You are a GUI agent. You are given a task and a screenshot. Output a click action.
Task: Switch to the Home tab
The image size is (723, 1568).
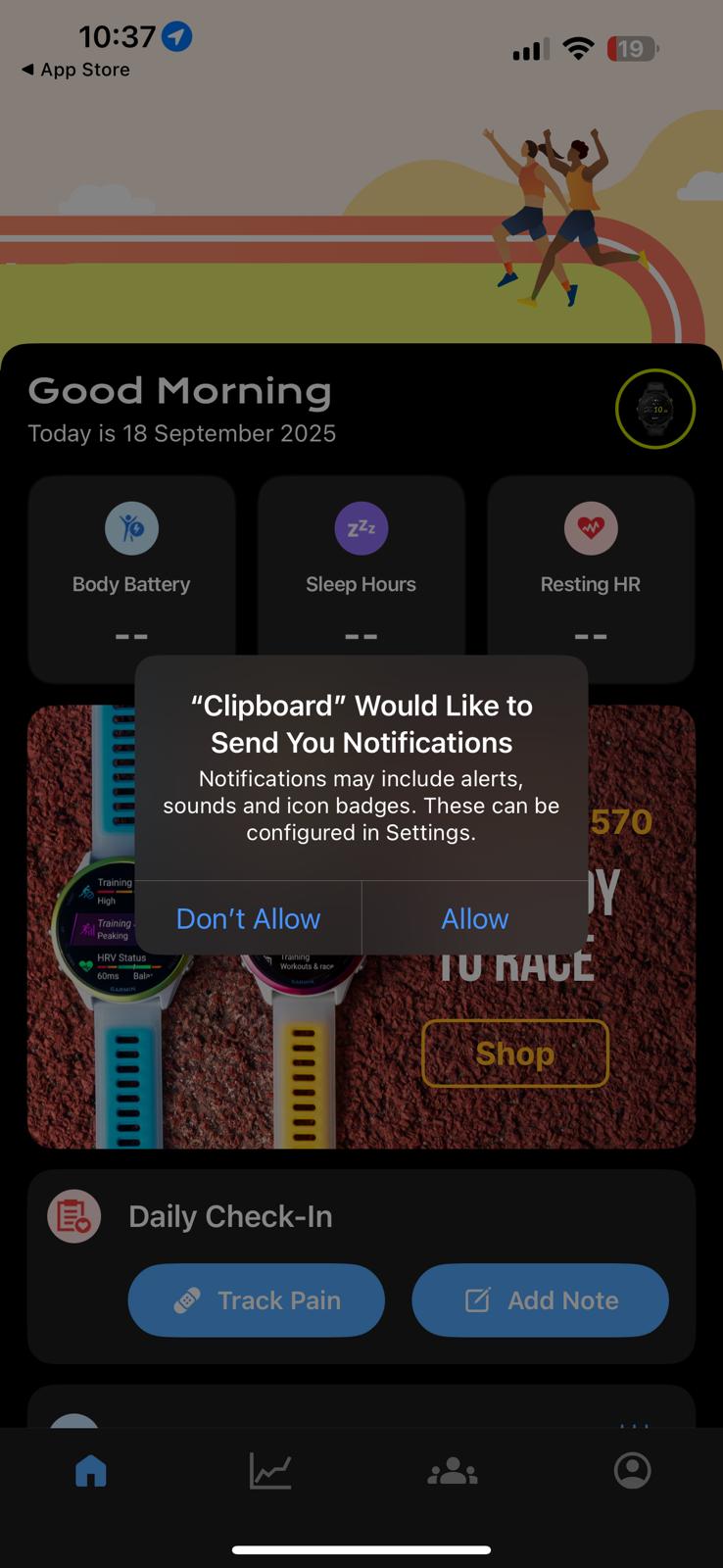(91, 1470)
